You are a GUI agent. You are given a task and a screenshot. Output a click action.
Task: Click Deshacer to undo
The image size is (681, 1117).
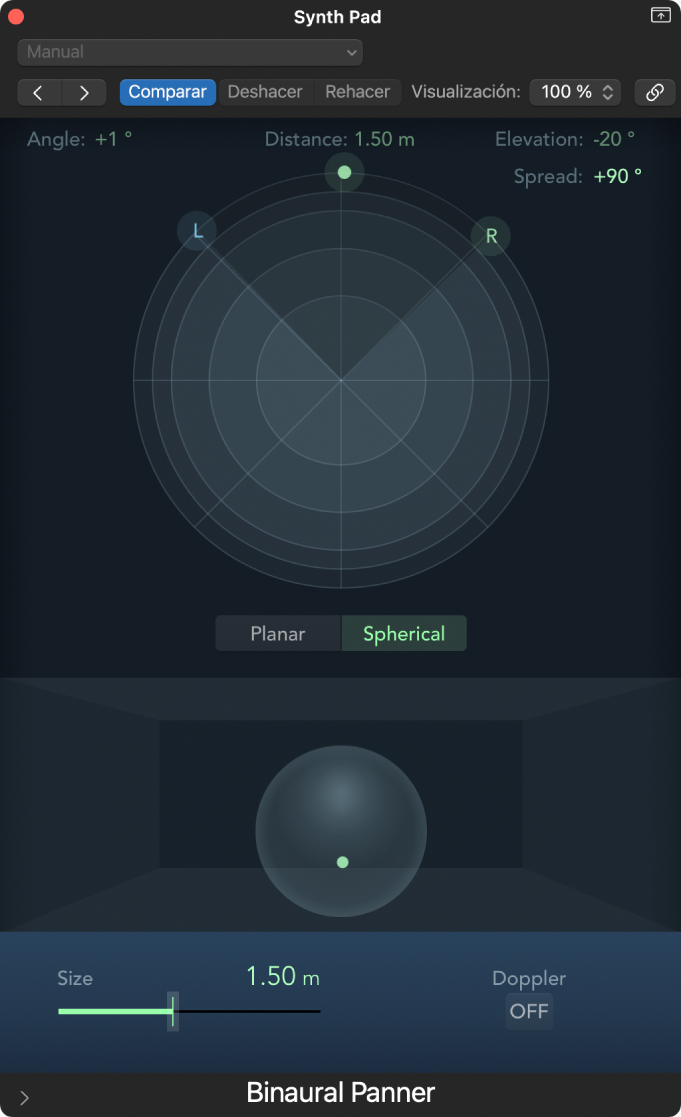pos(265,92)
